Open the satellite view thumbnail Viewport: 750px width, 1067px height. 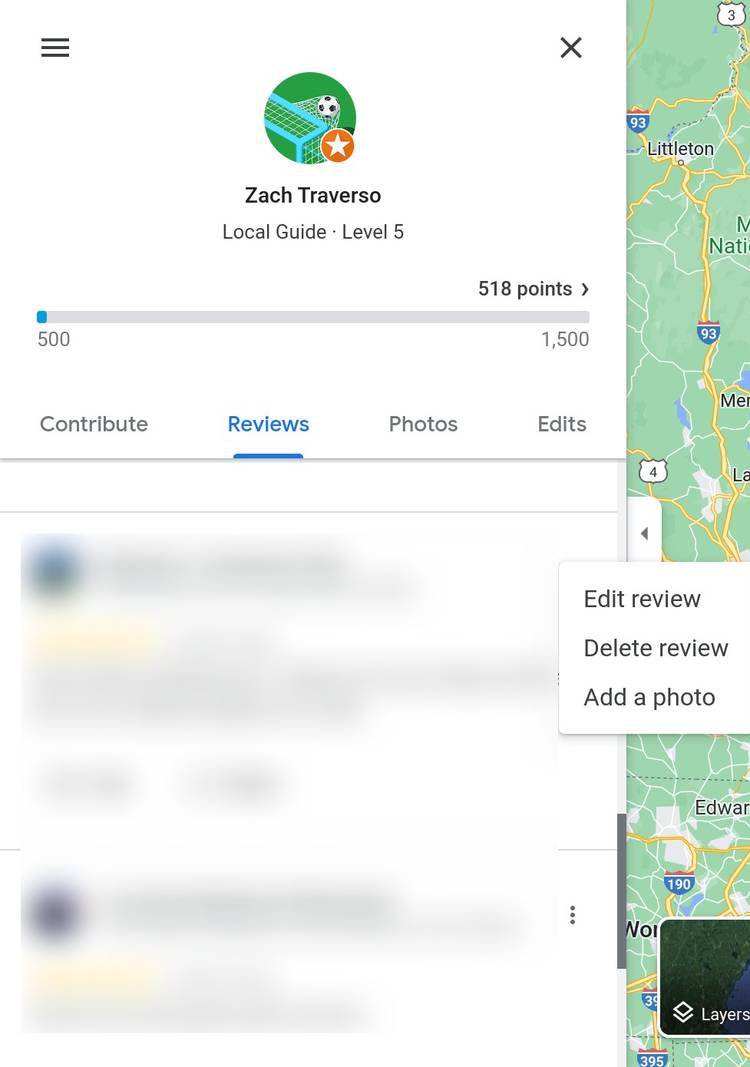706,970
